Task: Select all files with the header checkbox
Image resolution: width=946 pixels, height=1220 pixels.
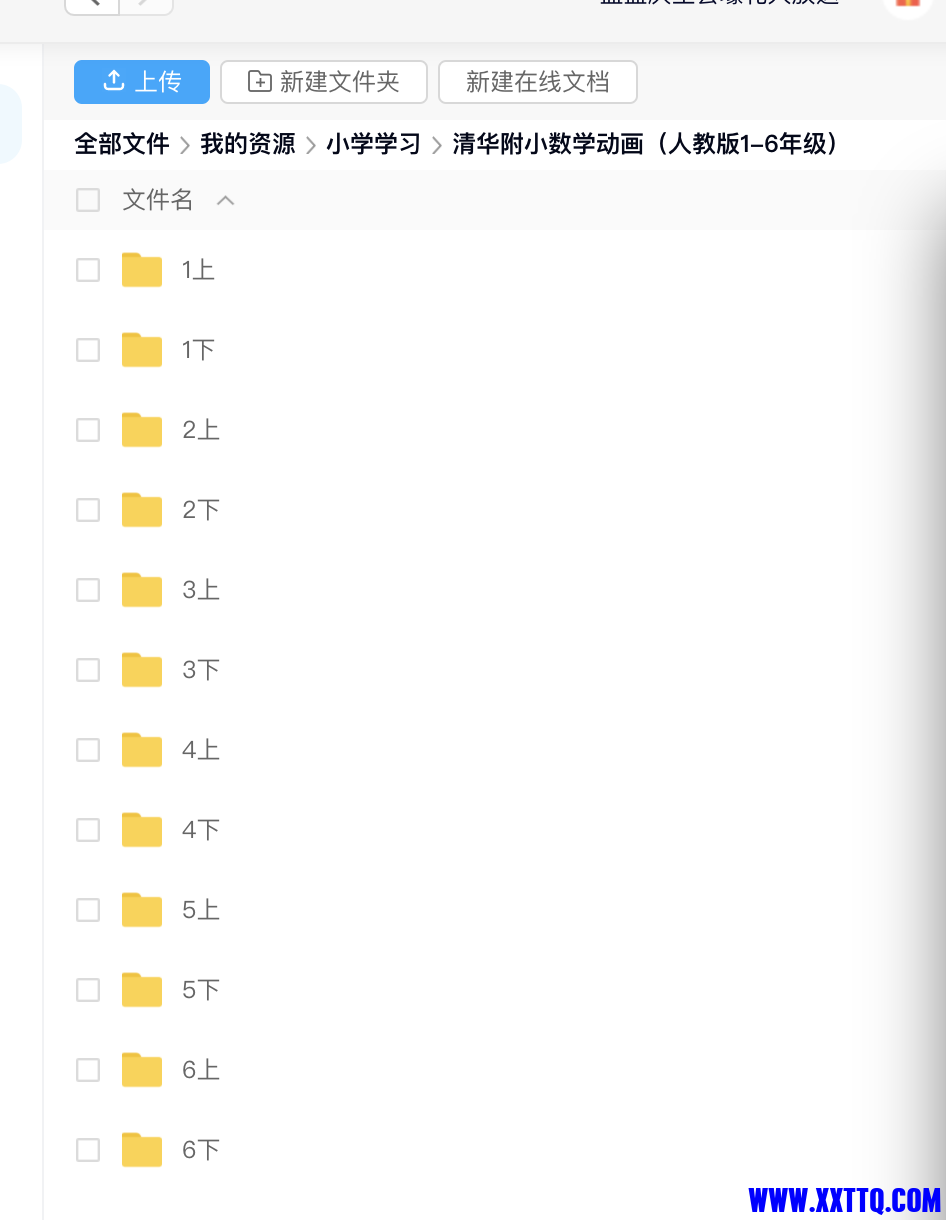Action: pyautogui.click(x=88, y=200)
